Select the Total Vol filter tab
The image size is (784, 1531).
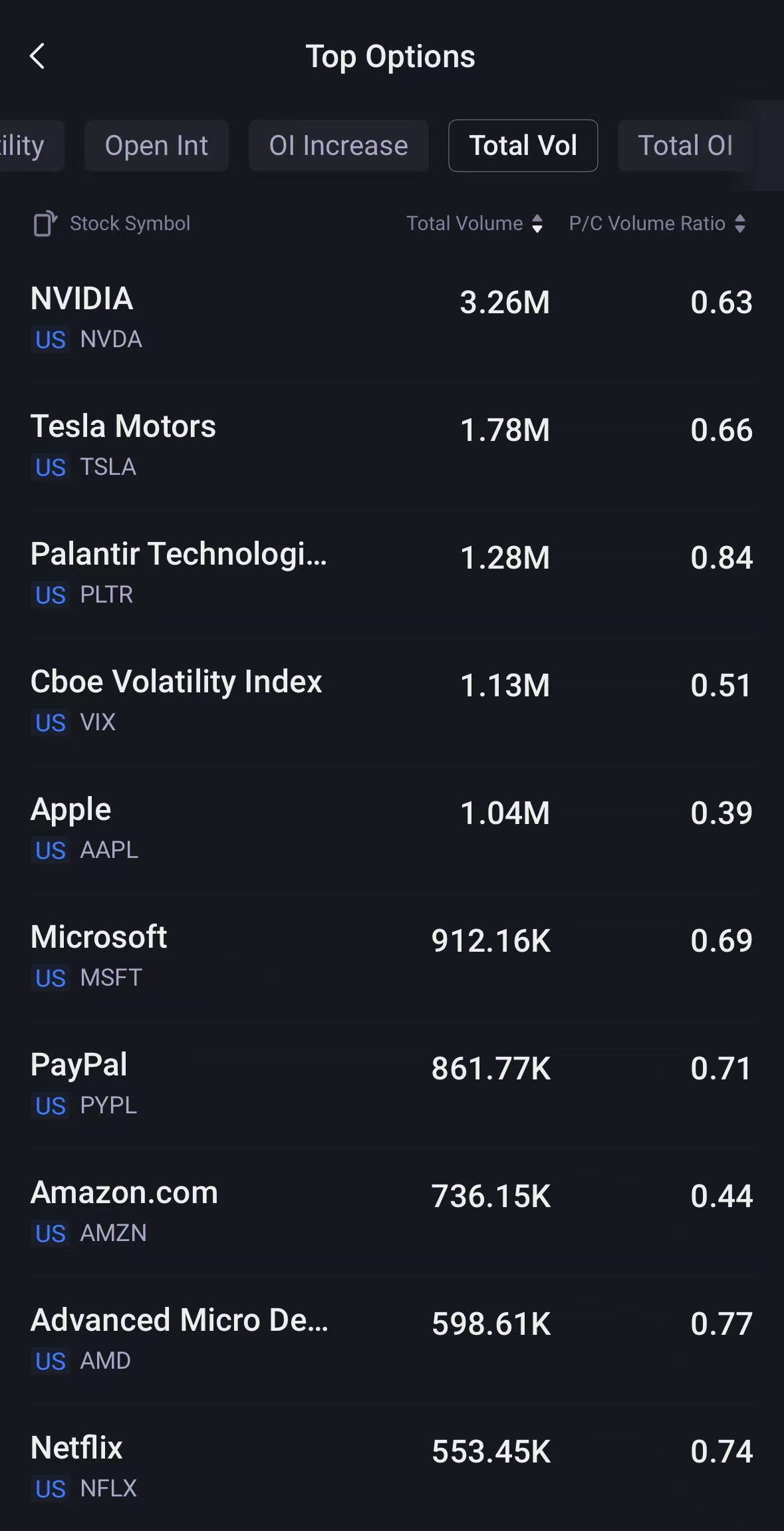(523, 145)
